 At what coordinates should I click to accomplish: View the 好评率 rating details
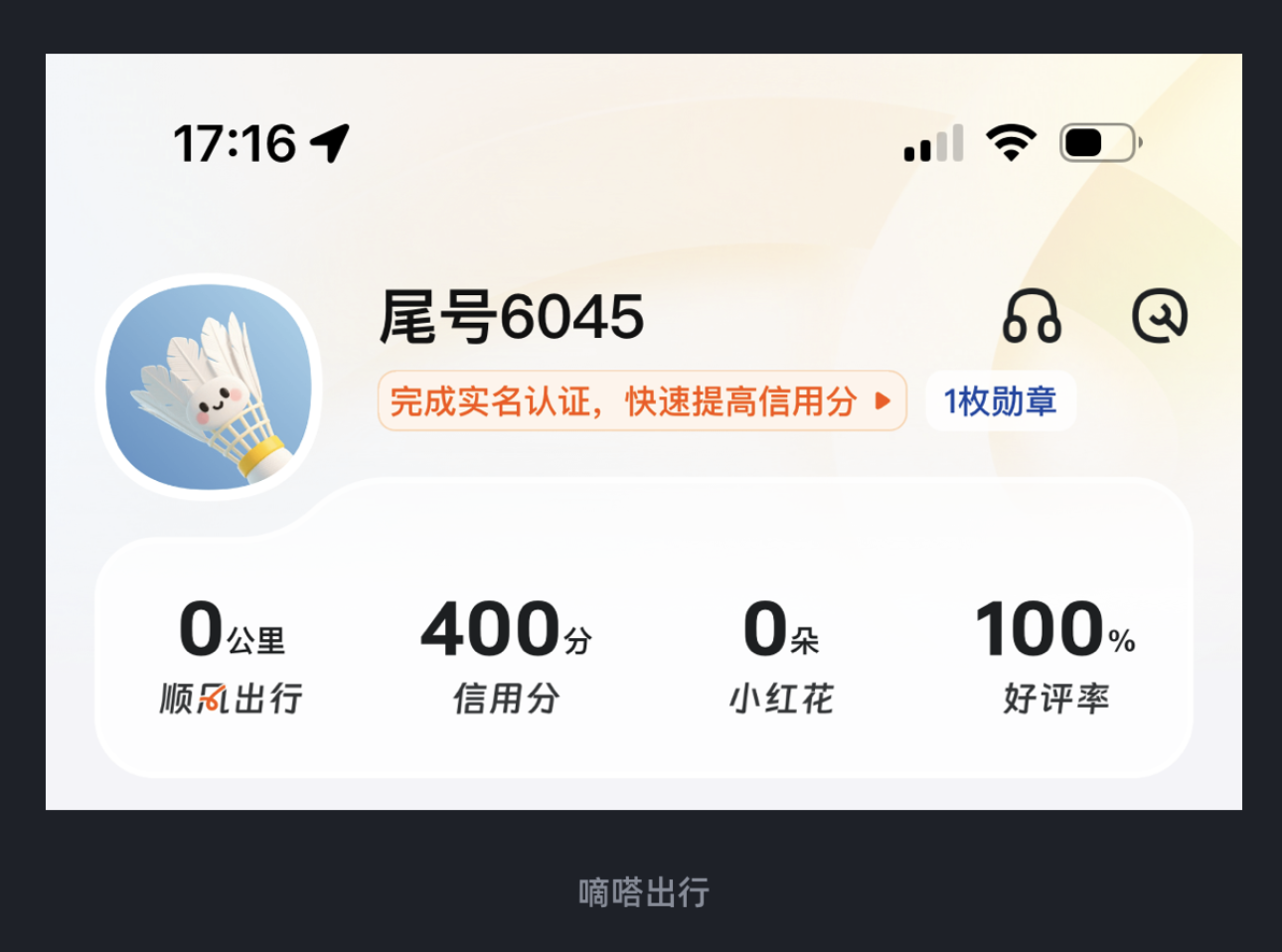click(x=1055, y=655)
